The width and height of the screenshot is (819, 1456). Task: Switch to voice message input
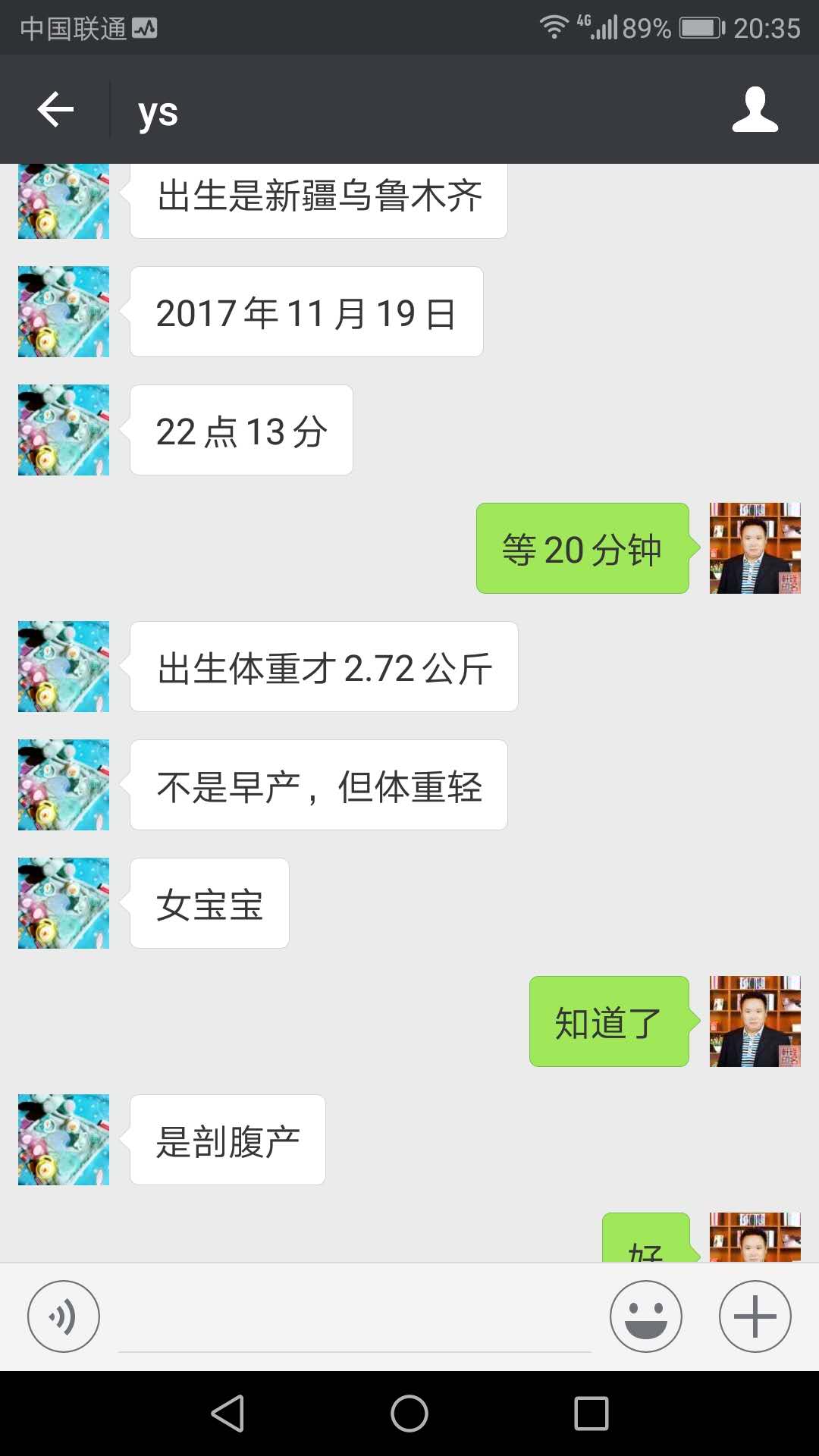tap(64, 1316)
